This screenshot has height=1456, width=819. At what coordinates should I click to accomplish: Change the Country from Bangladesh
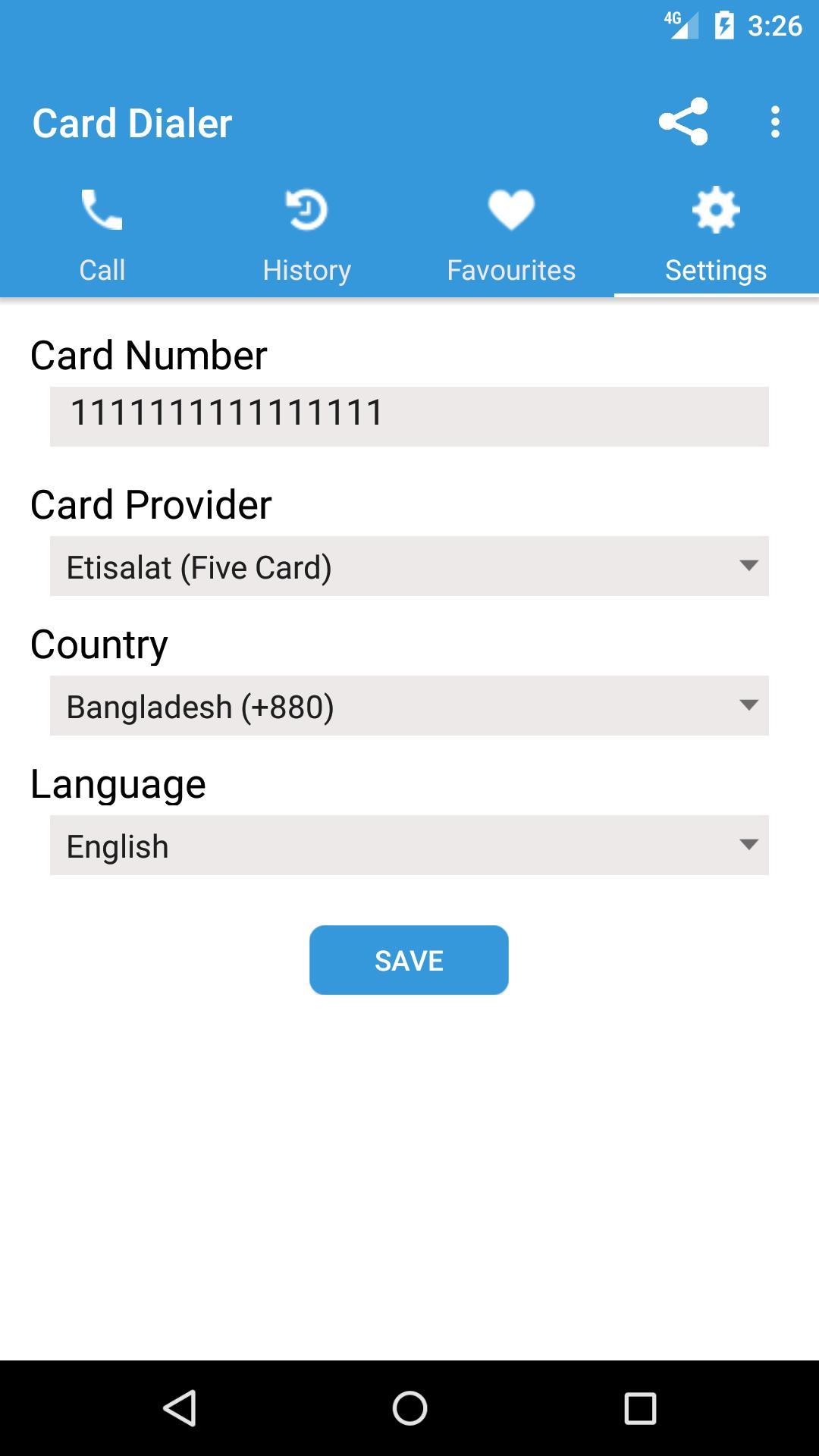click(x=409, y=706)
